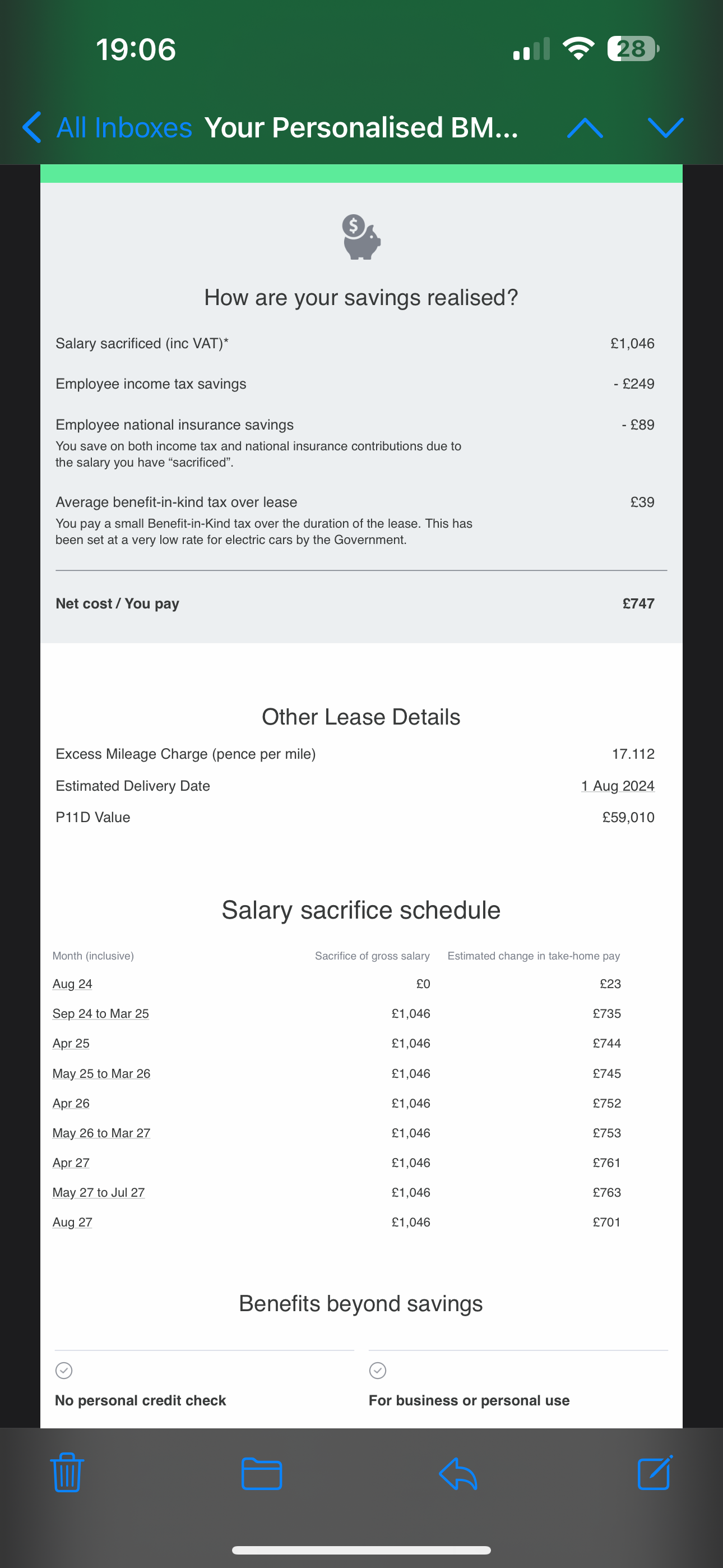Go back to All Inboxes
This screenshot has height=1568, width=723.
tap(107, 128)
